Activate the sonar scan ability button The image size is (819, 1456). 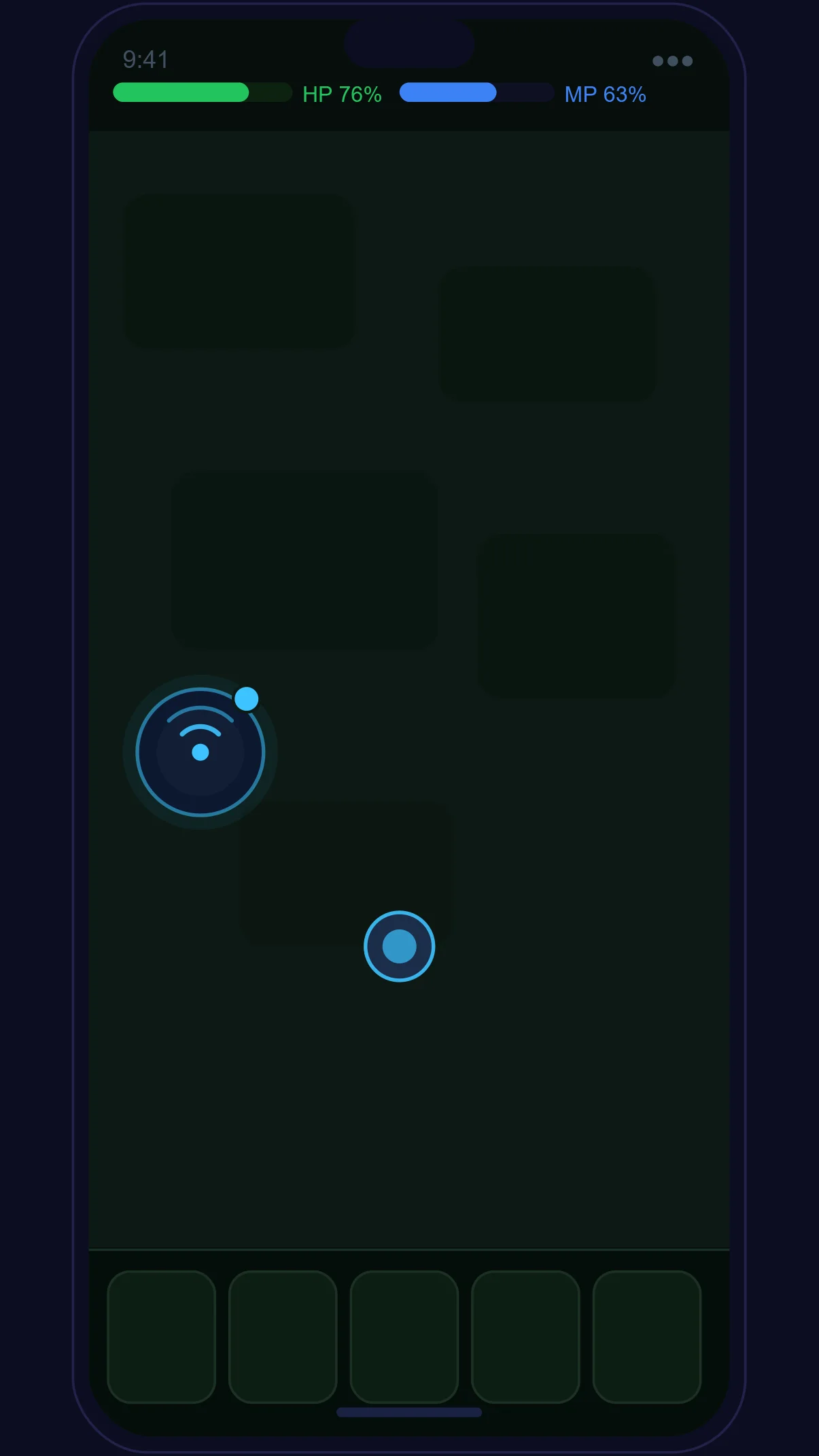click(x=200, y=752)
